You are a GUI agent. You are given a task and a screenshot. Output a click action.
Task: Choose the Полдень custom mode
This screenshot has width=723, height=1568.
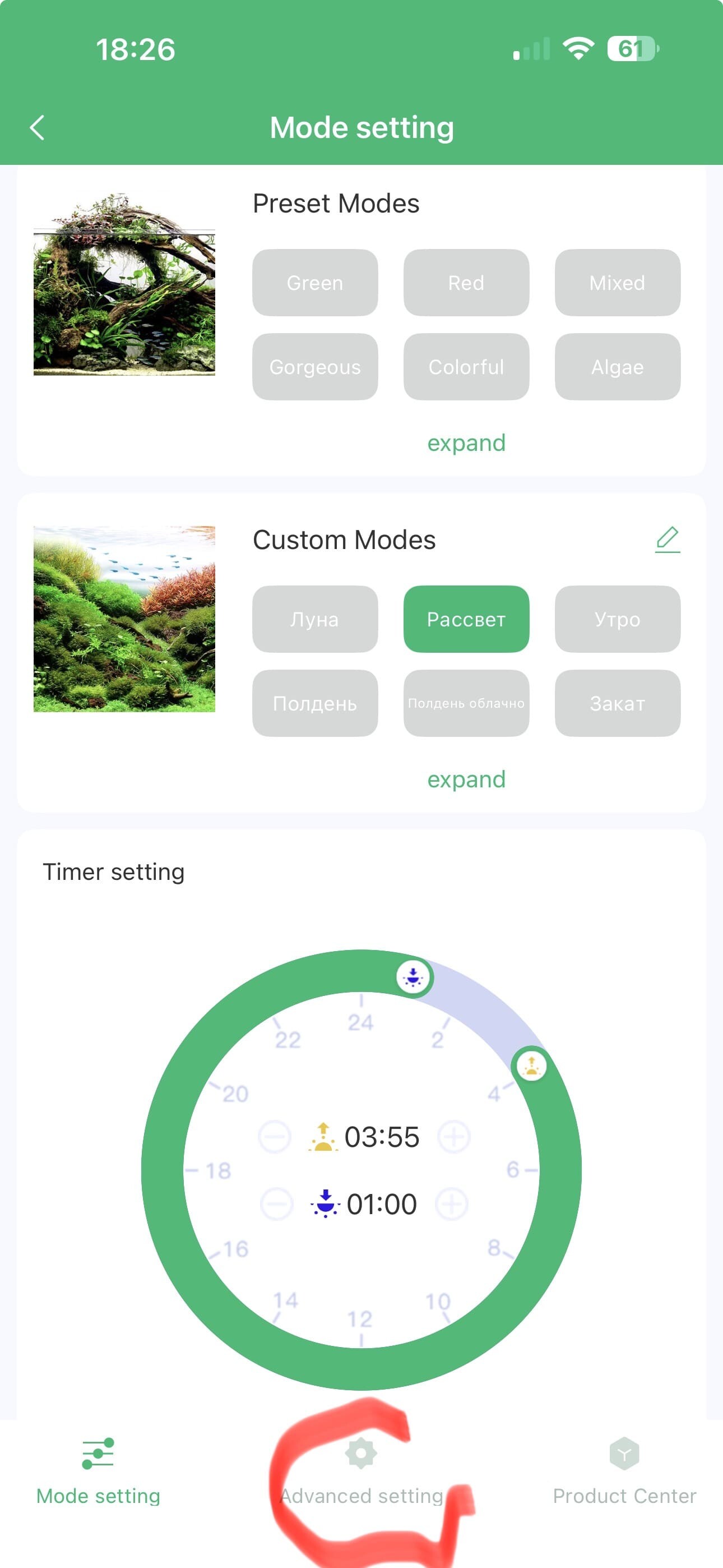coord(314,703)
